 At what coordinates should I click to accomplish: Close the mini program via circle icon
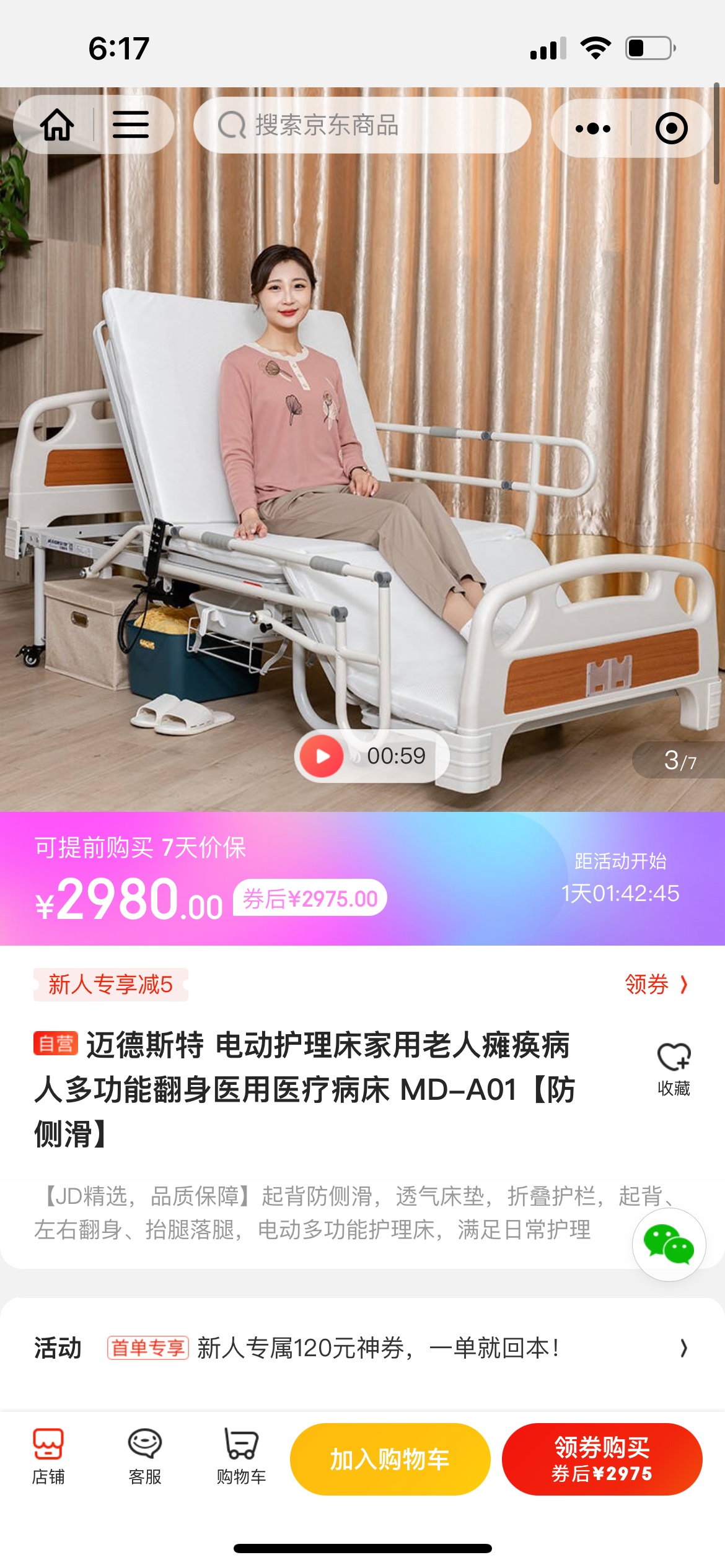(671, 128)
